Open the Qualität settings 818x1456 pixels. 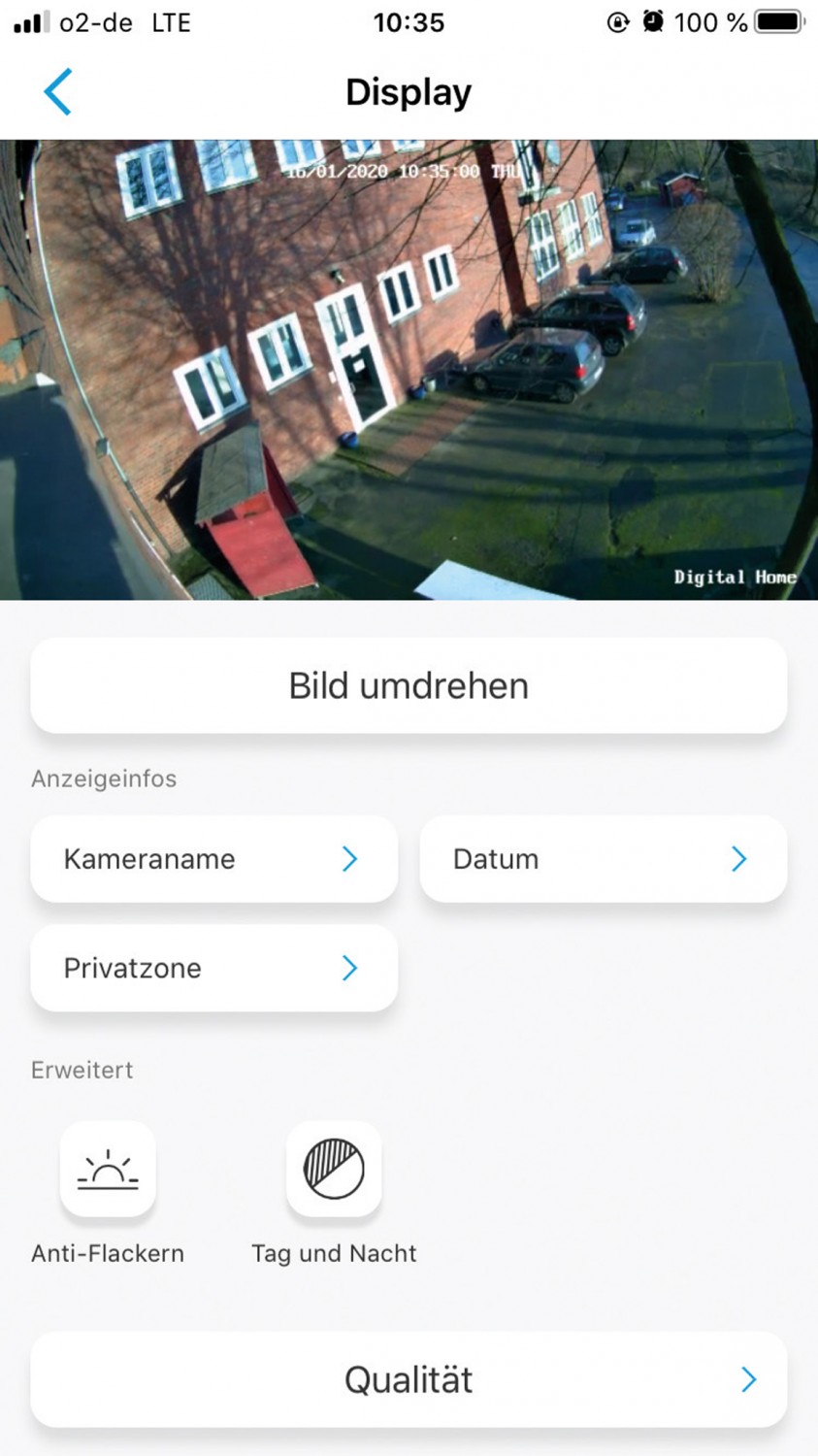click(409, 1379)
